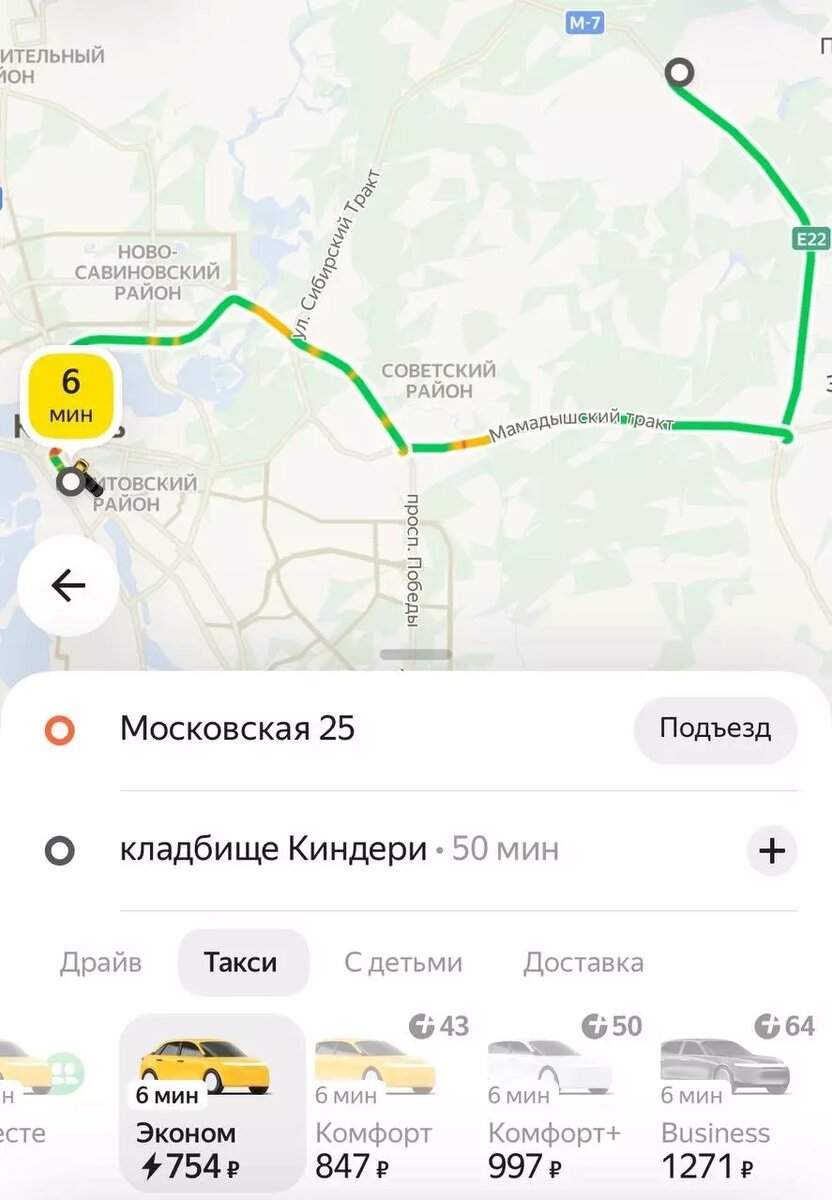Expand the ride sheet drag handle
The width and height of the screenshot is (832, 1200).
416,655
